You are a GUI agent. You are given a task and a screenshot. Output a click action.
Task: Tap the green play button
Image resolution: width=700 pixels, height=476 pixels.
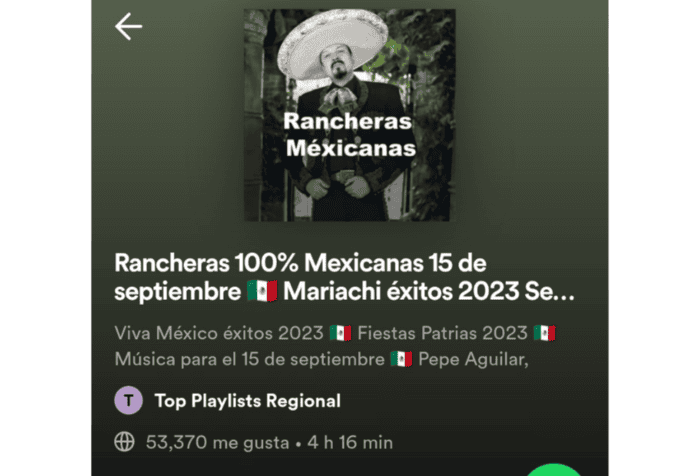tap(554, 471)
